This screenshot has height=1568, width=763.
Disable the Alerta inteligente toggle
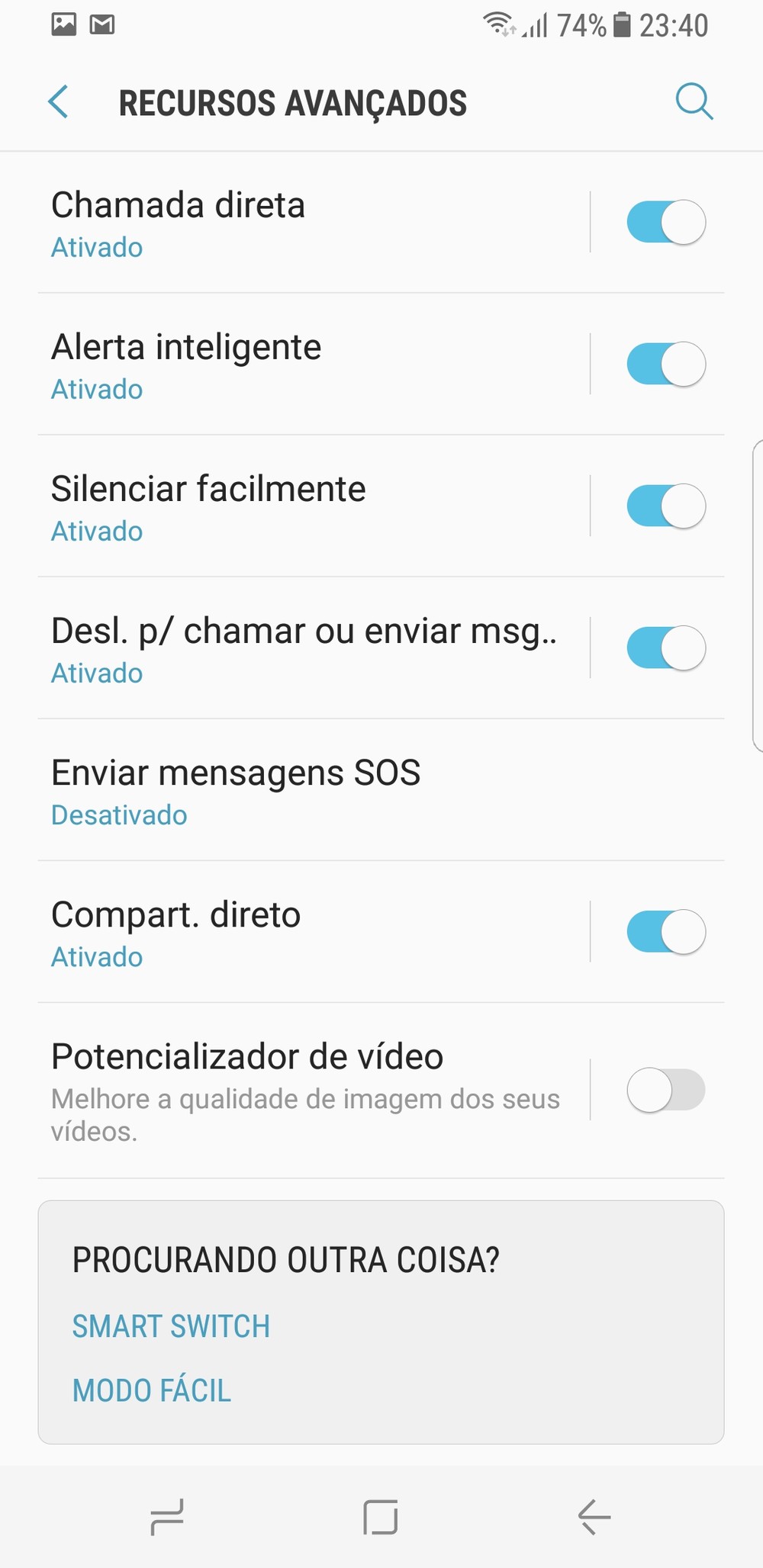click(x=665, y=364)
